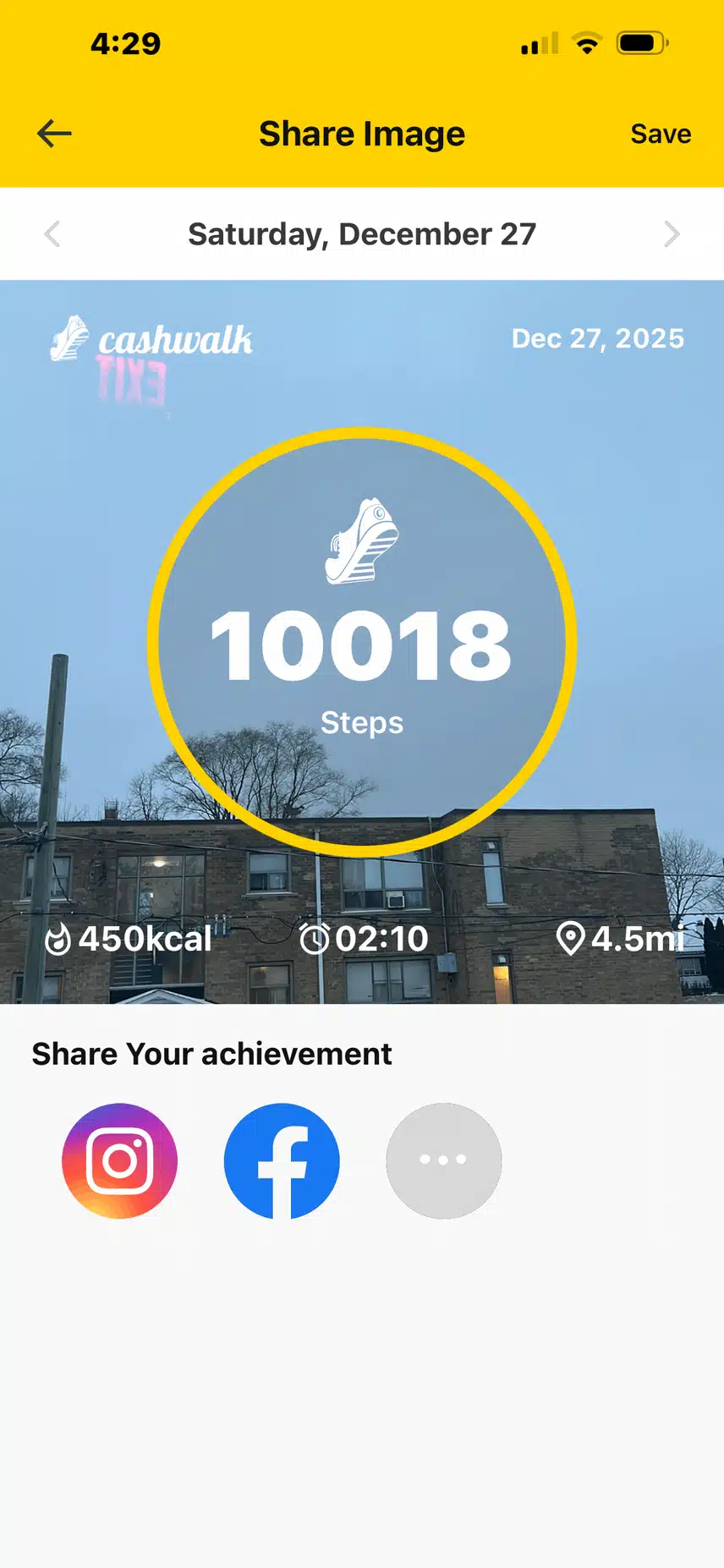This screenshot has width=724, height=1568.
Task: Go to the next day
Action: coord(672,234)
